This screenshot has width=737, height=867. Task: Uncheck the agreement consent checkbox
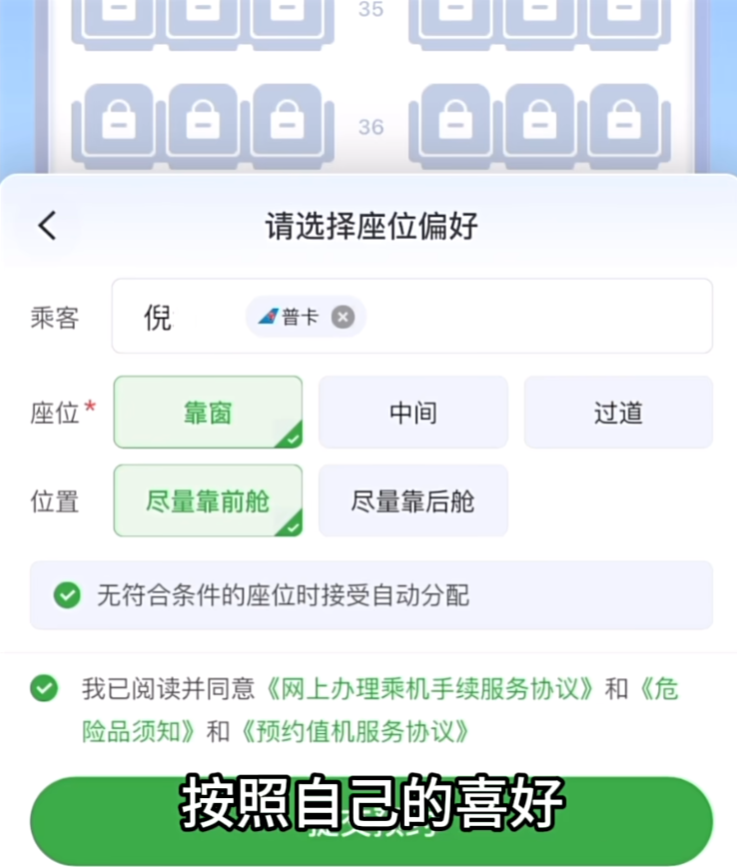coord(44,688)
